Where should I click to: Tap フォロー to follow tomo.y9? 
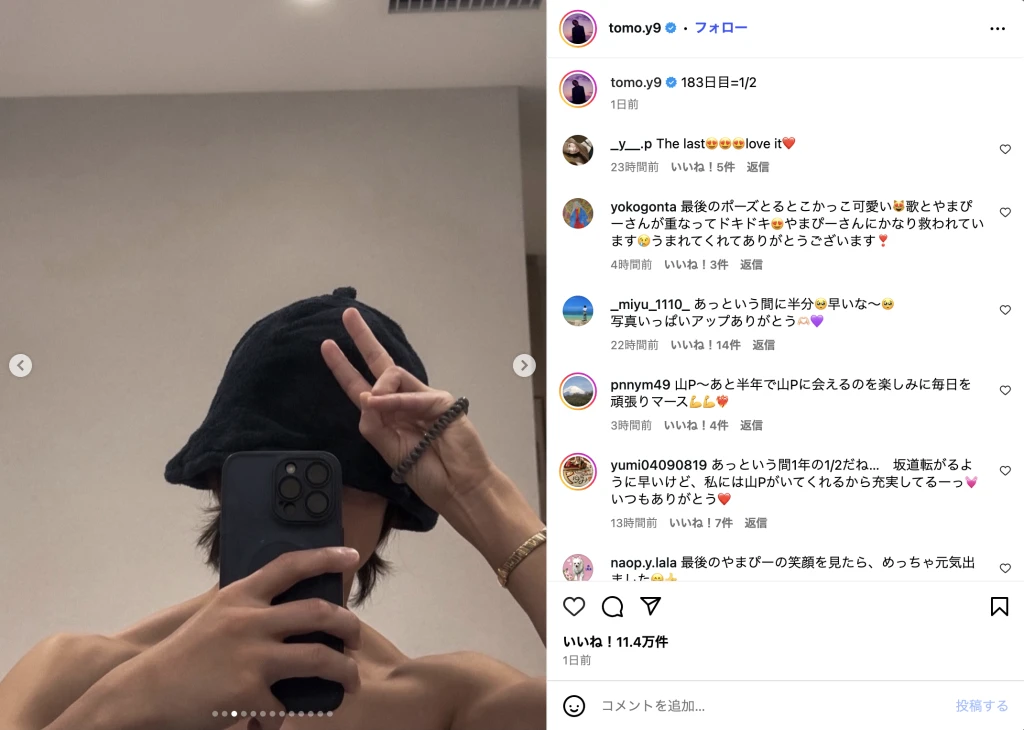point(721,28)
